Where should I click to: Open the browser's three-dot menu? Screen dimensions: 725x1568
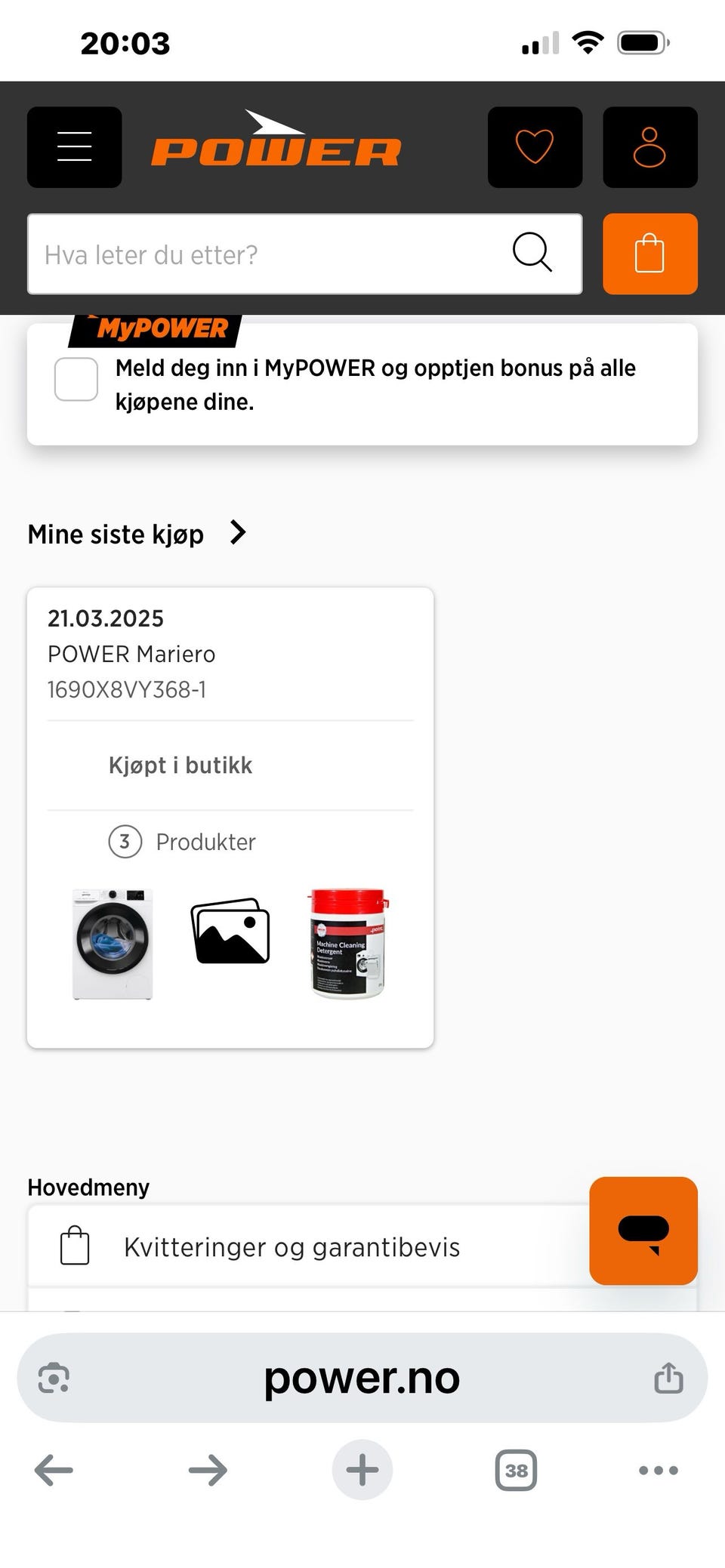pos(658,1470)
